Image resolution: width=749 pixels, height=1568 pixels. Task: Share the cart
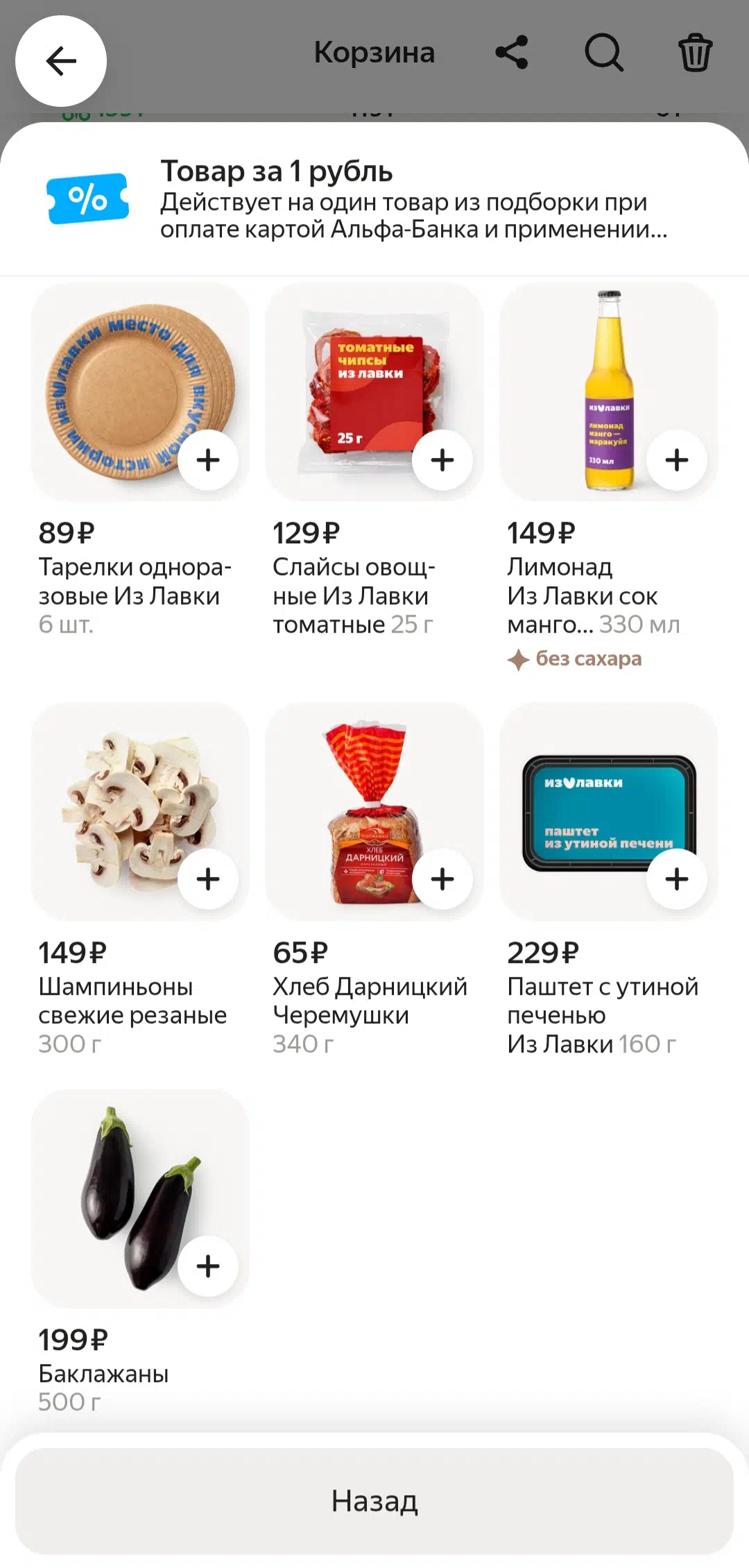(512, 53)
